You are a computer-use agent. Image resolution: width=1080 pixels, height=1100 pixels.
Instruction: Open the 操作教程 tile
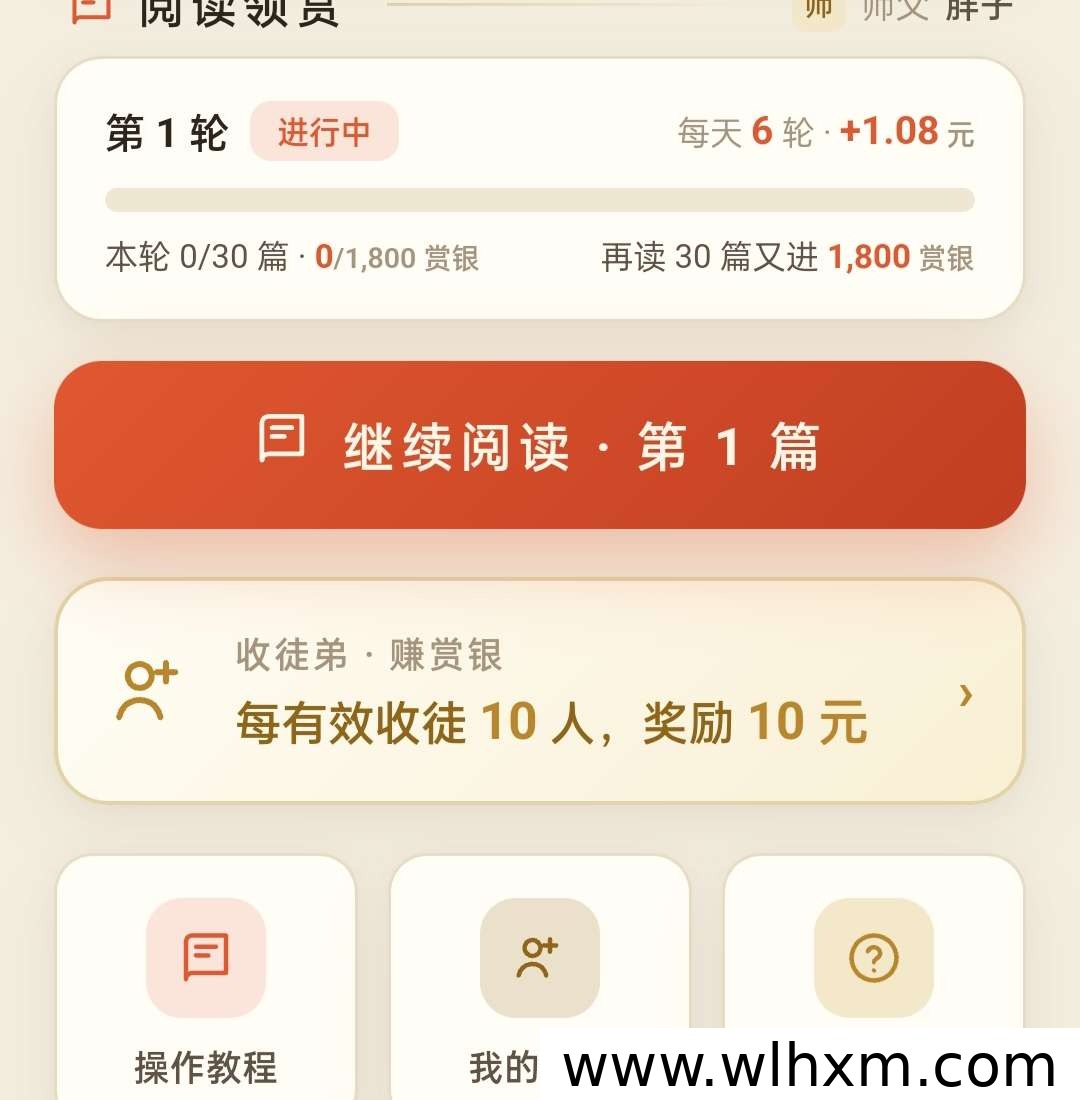pyautogui.click(x=206, y=978)
